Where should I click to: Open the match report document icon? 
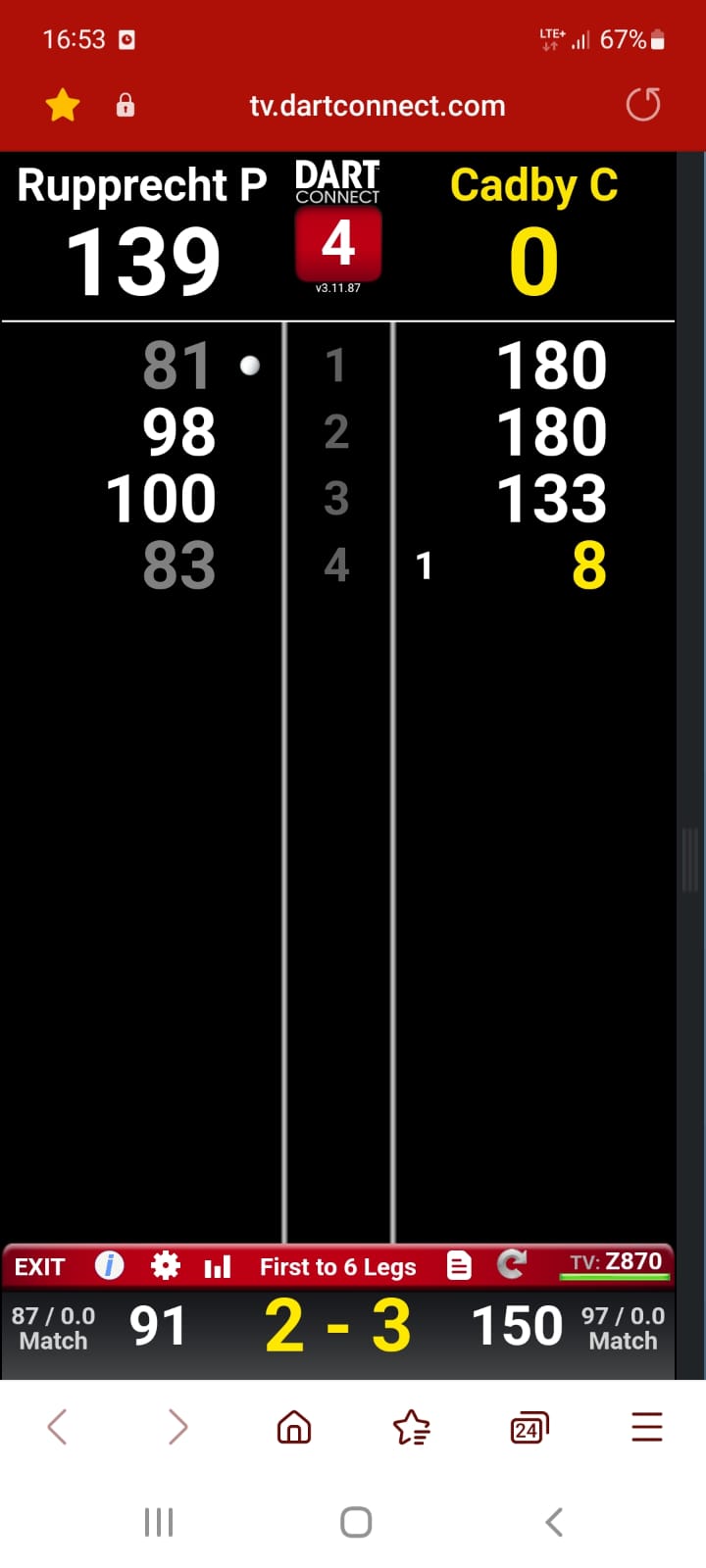(459, 1266)
